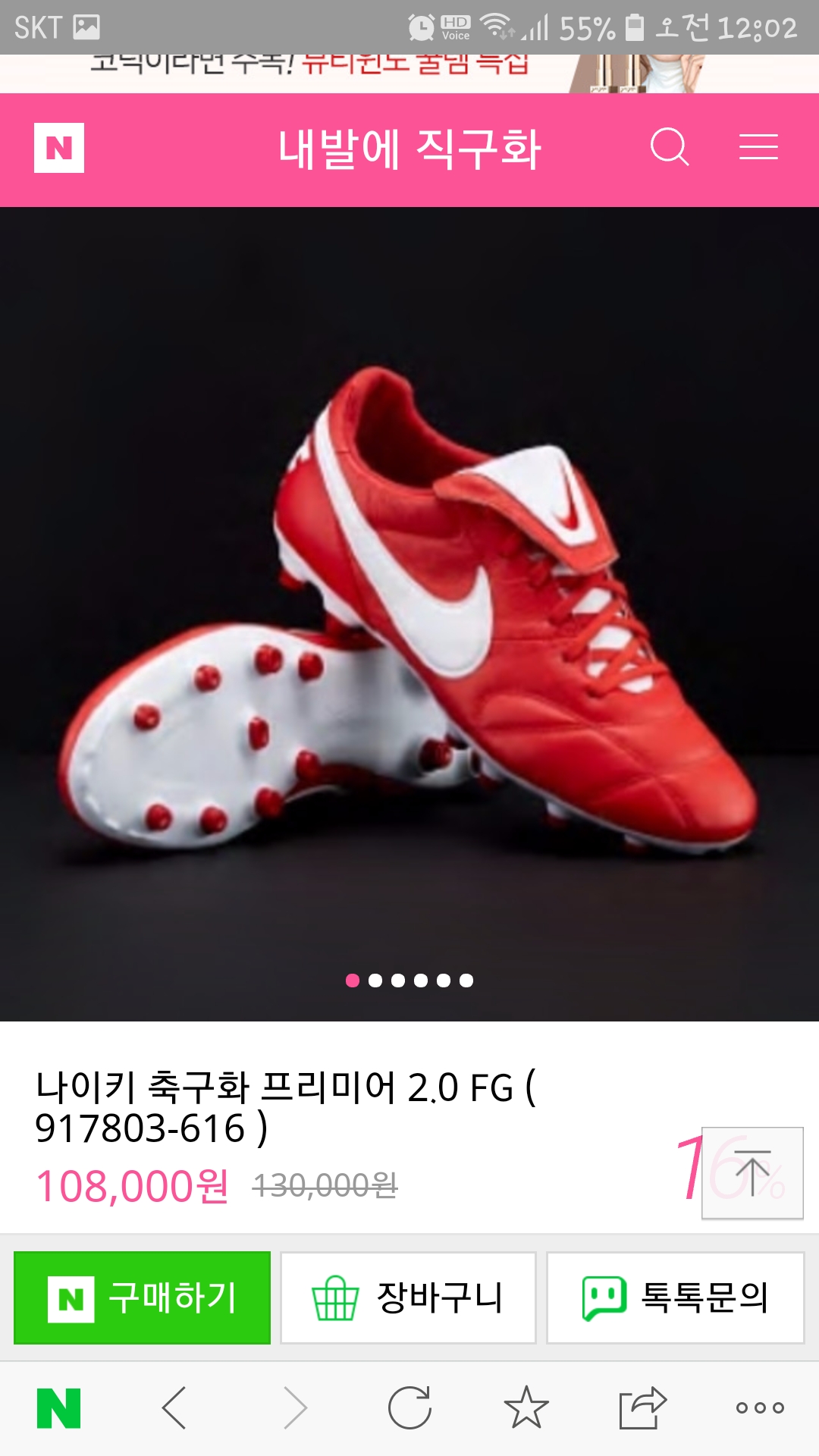Start a 톡톡문의 chat inquiry
Viewport: 819px width, 1456px height.
click(x=675, y=1298)
